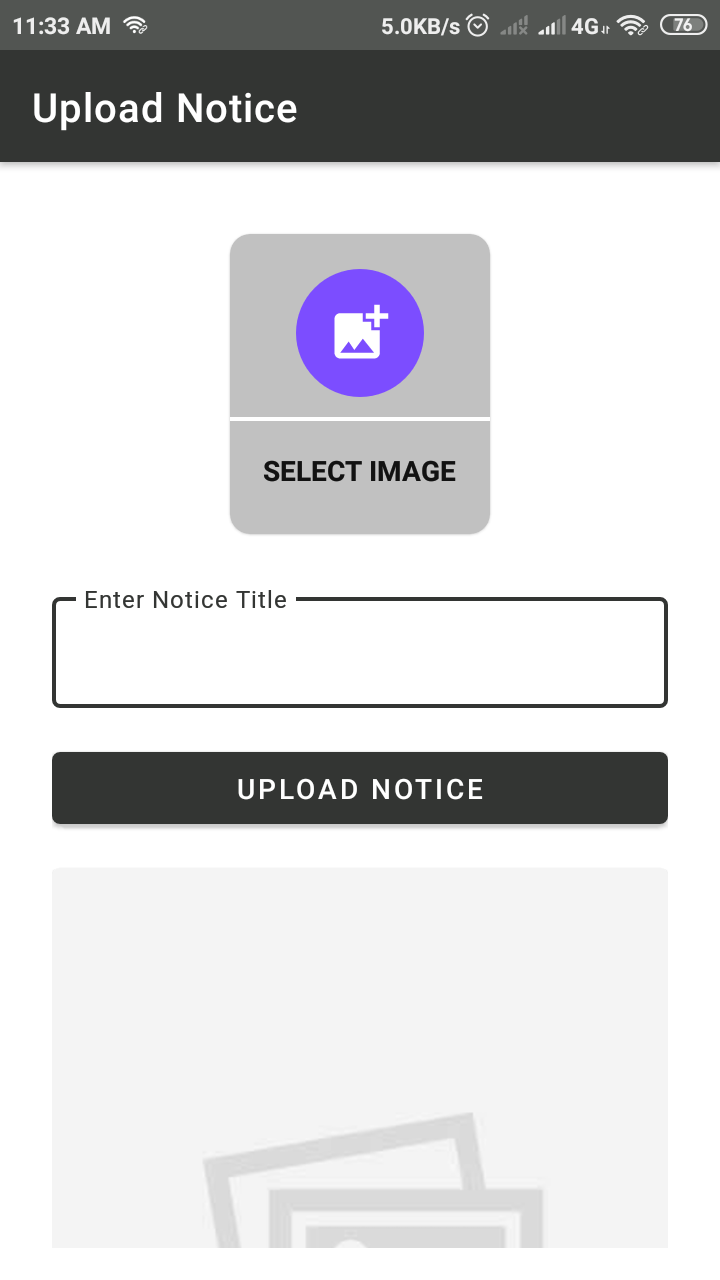Tap the gray card containing the image picker

click(x=360, y=383)
